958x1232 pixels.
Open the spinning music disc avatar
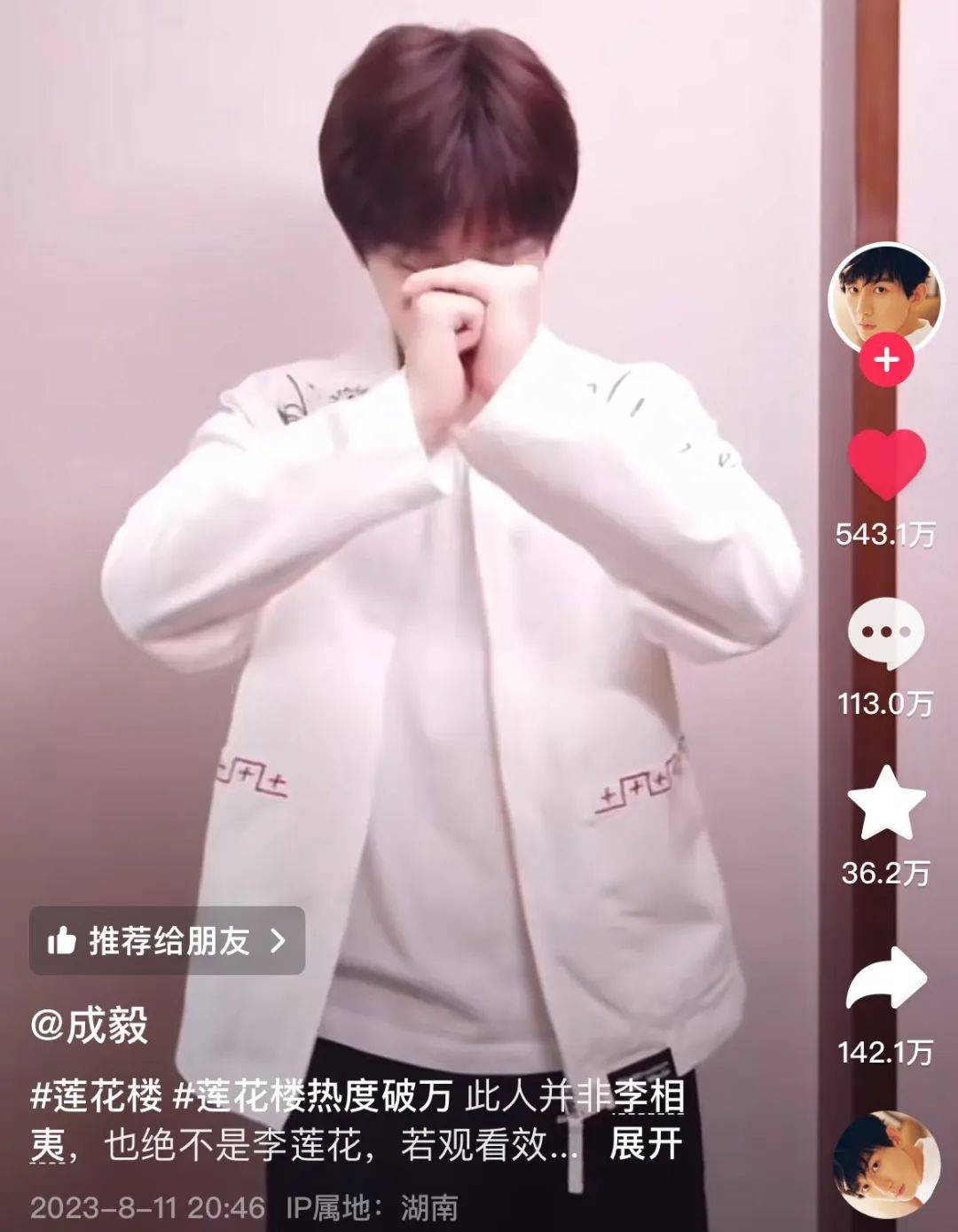click(886, 1162)
